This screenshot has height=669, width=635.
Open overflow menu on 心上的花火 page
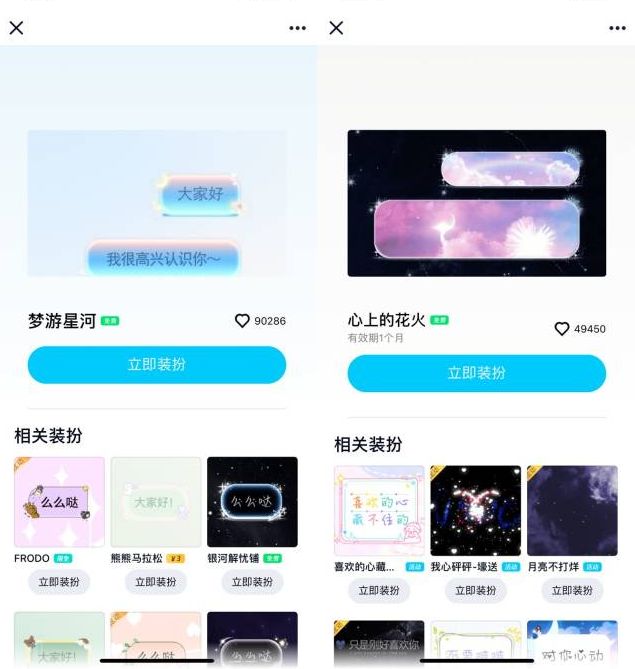point(617,28)
